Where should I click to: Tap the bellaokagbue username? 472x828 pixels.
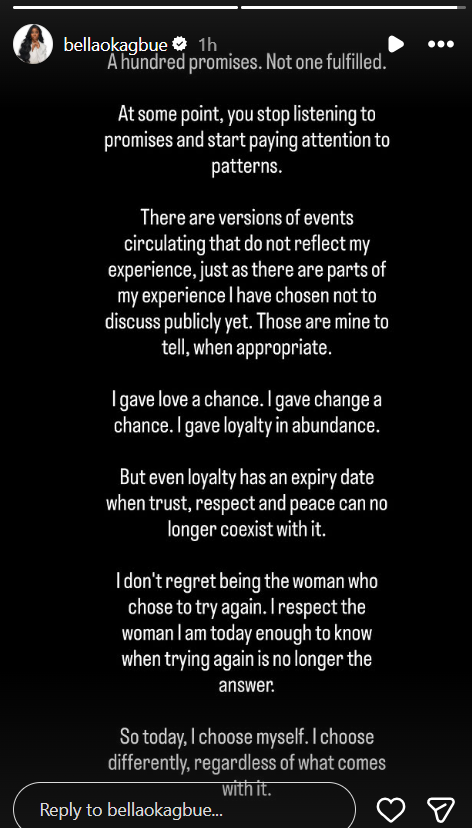(x=115, y=44)
